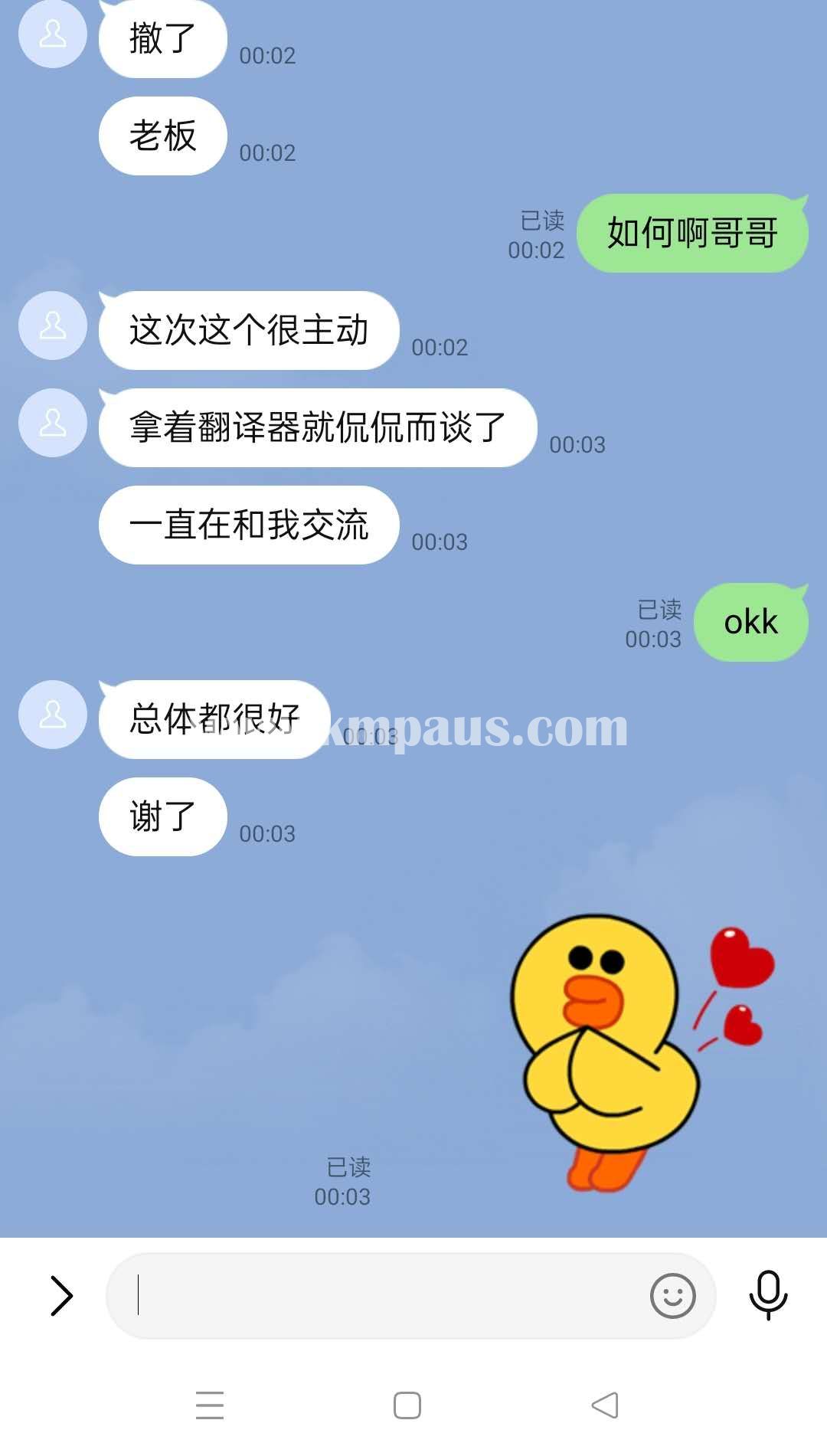This screenshot has height=1456, width=827.
Task: Start a voice message with the microphone
Action: click(x=768, y=1295)
